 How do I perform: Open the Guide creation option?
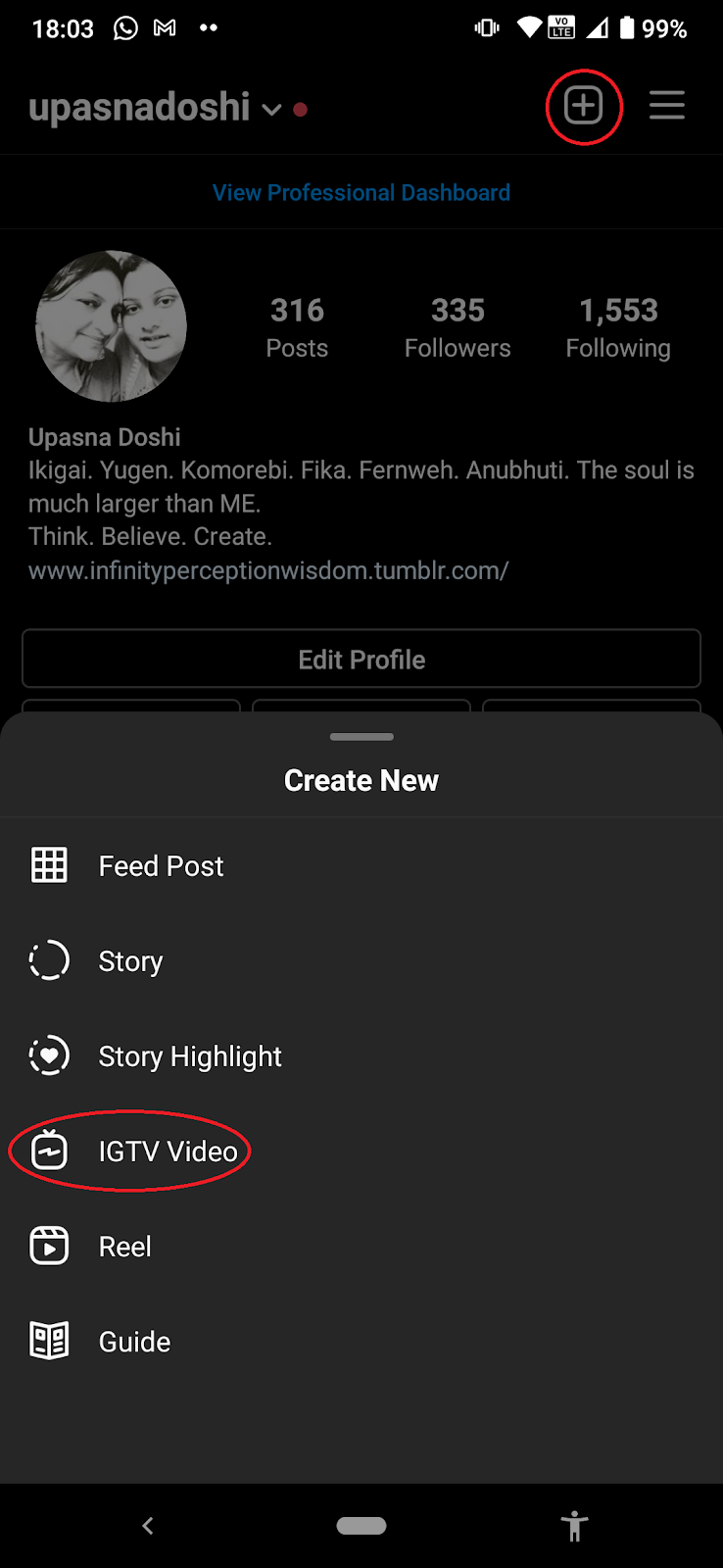[x=361, y=1341]
